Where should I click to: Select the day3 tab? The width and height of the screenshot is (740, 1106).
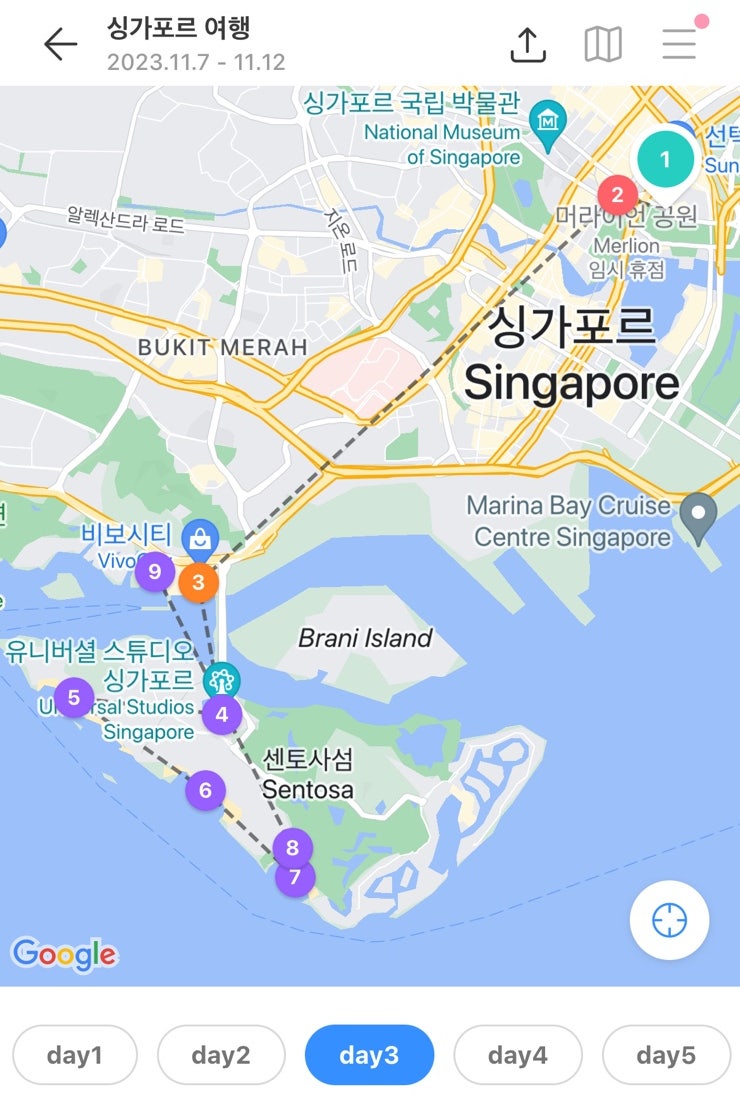point(369,1055)
